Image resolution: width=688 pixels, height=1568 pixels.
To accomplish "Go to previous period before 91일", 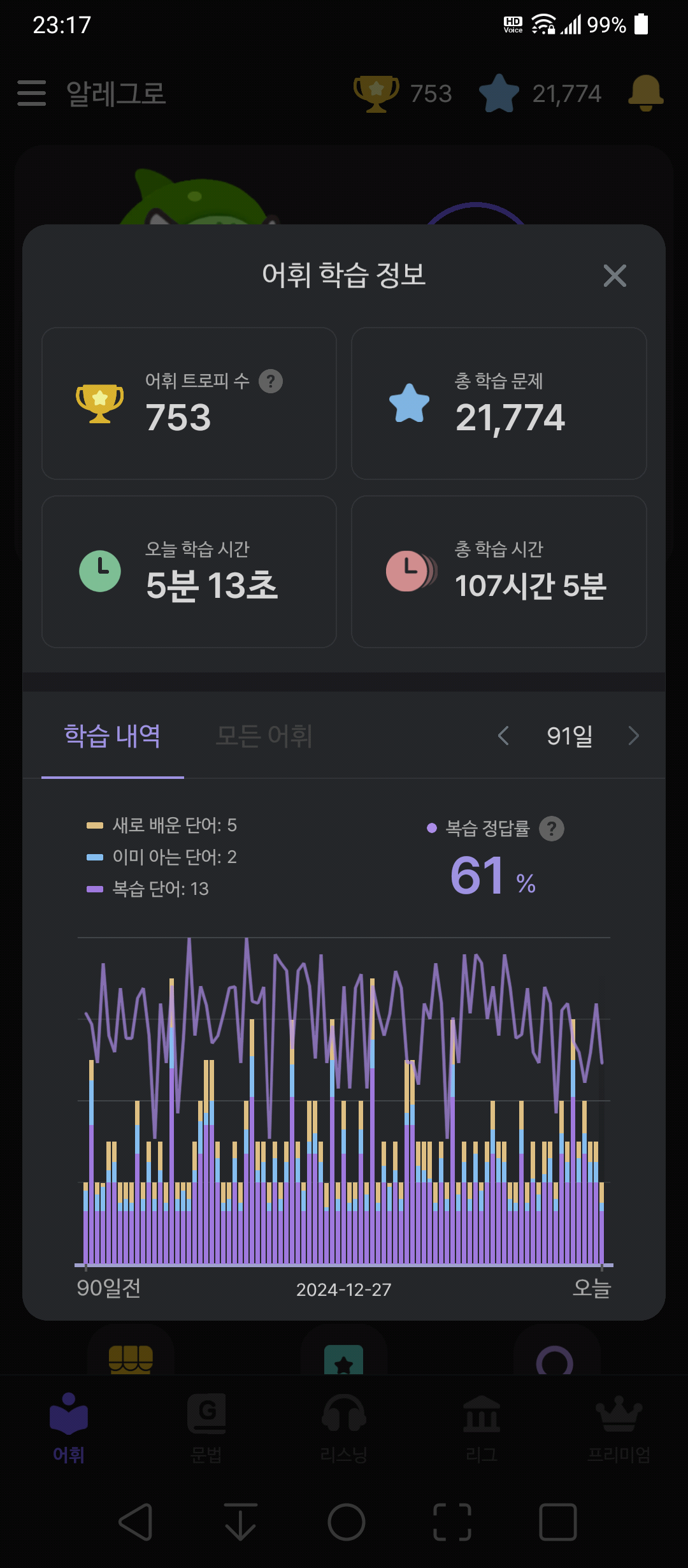I will [503, 736].
